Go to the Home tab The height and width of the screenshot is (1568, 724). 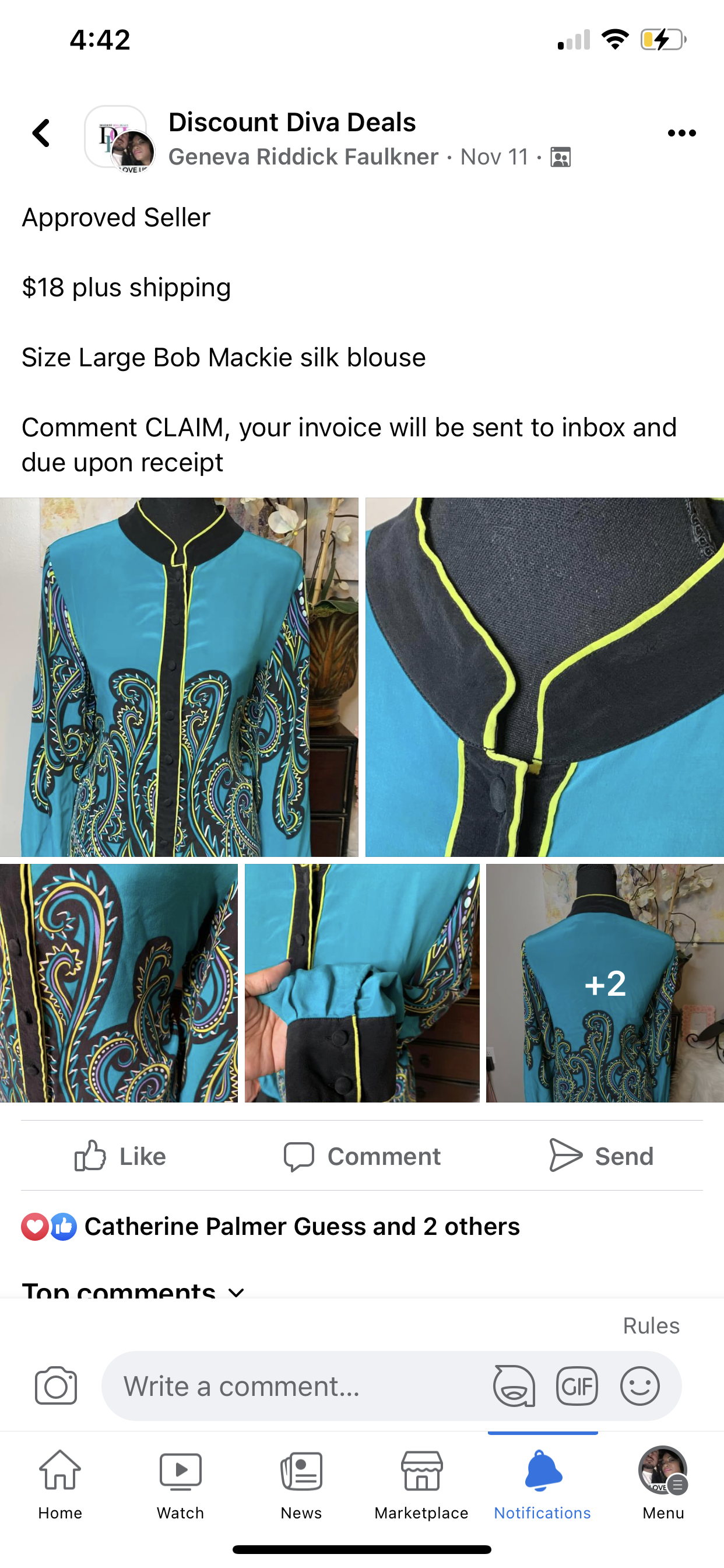[59, 1485]
